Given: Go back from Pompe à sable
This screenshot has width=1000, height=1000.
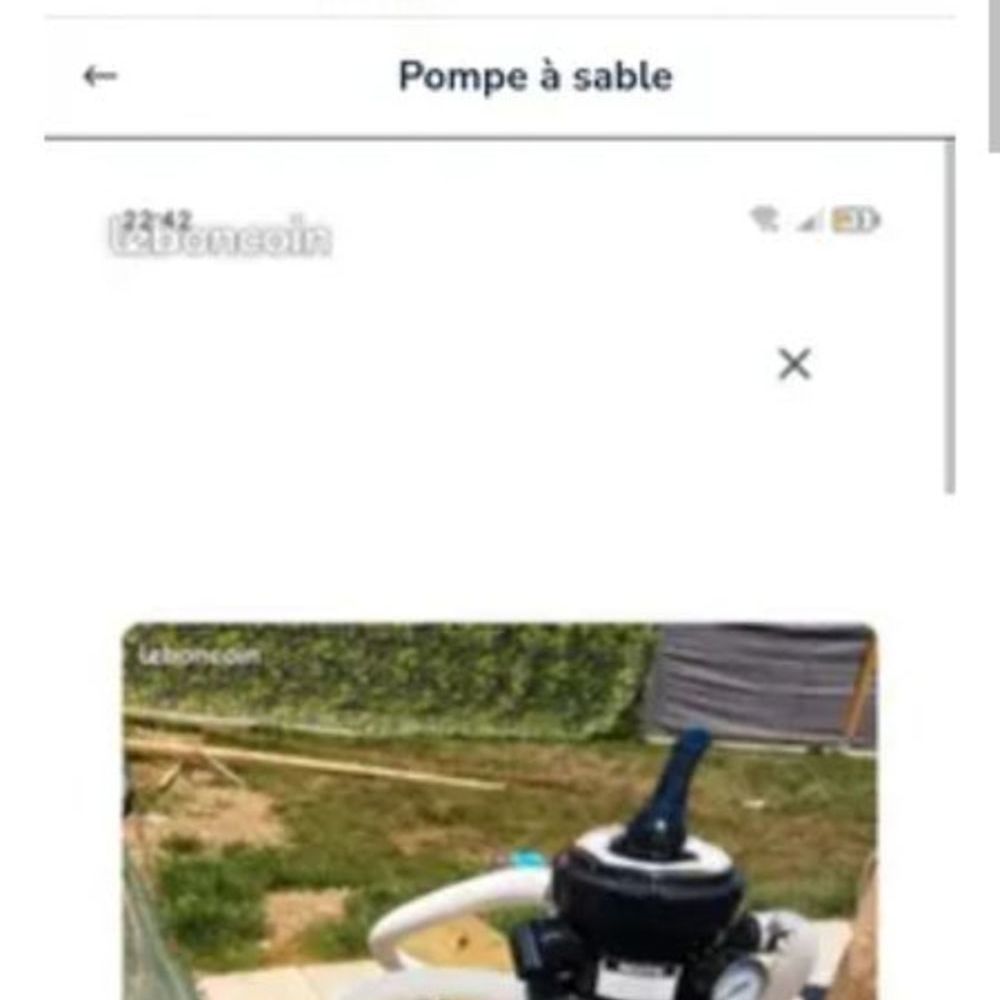Looking at the screenshot, I should (x=100, y=76).
